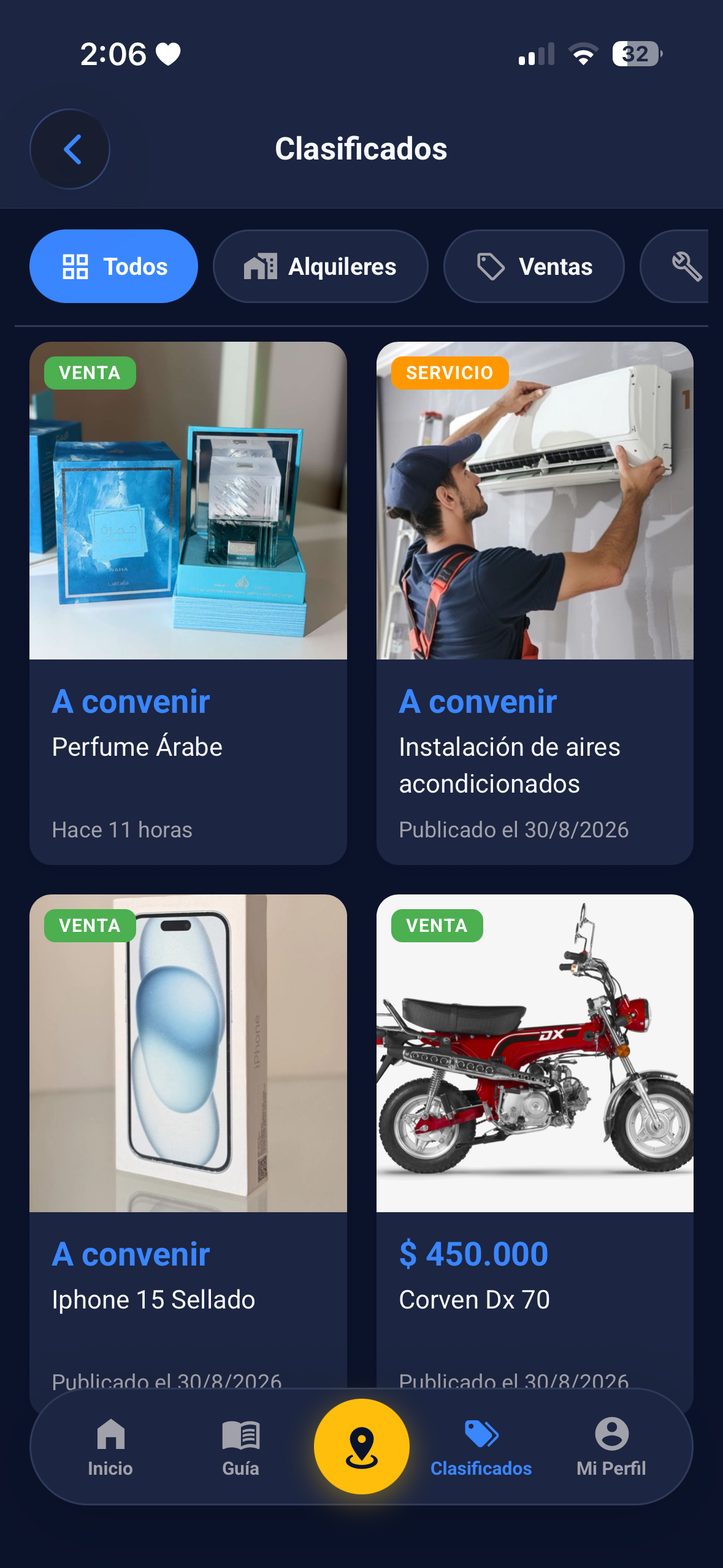Select the Todos filter chip

(x=113, y=266)
